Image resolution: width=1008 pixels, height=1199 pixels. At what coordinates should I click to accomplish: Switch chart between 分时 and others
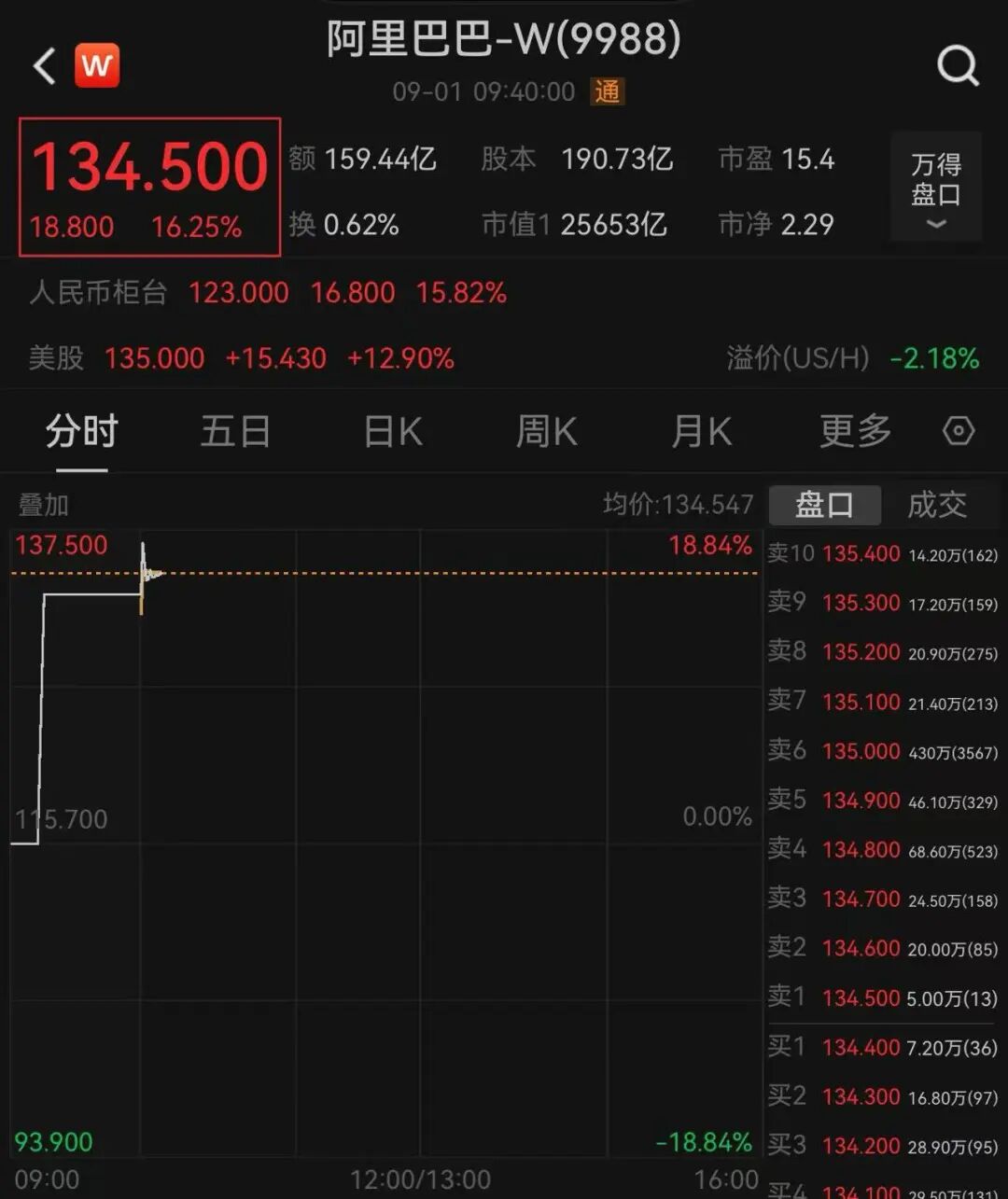point(80,431)
